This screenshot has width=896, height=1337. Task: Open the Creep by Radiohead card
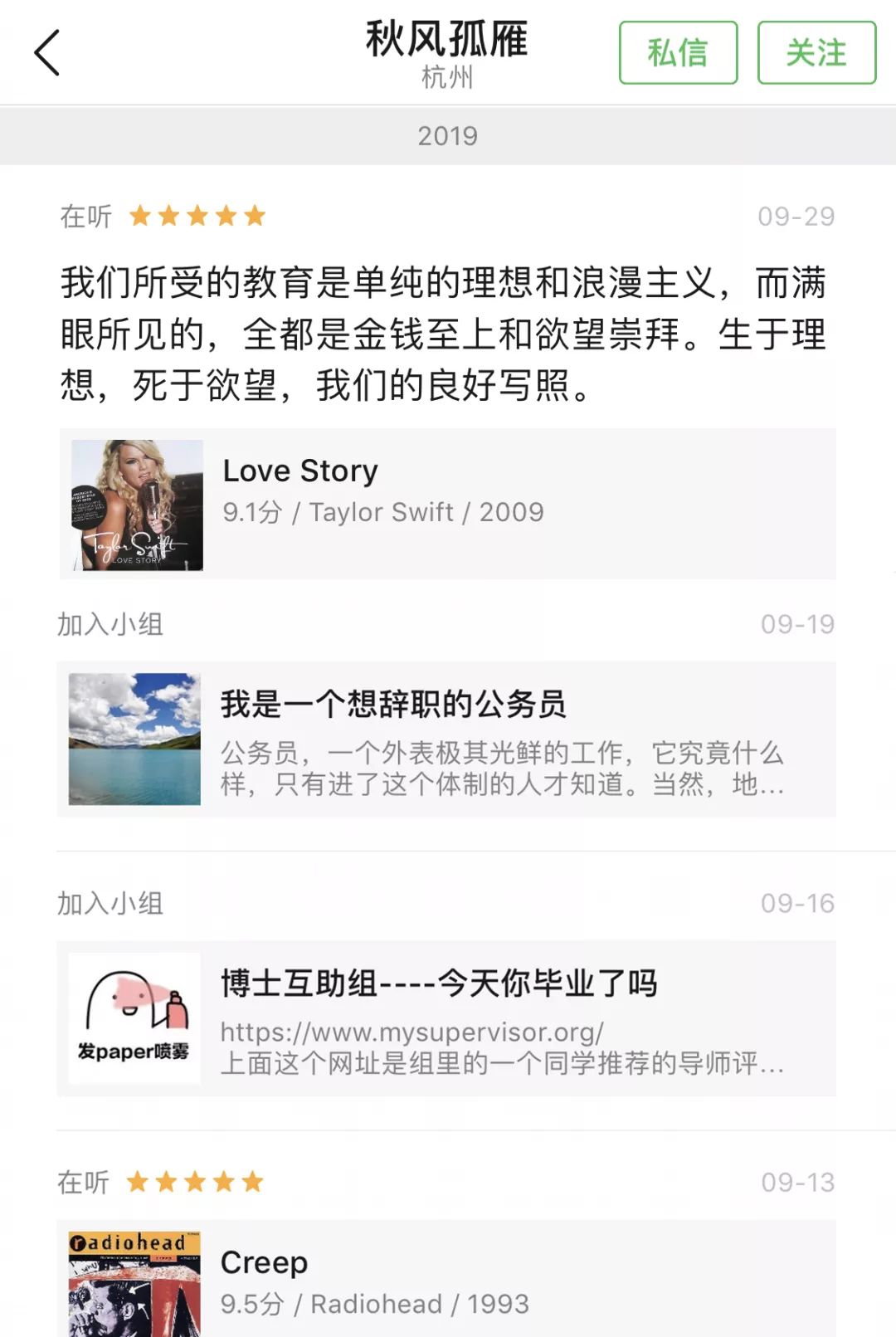(446, 1280)
